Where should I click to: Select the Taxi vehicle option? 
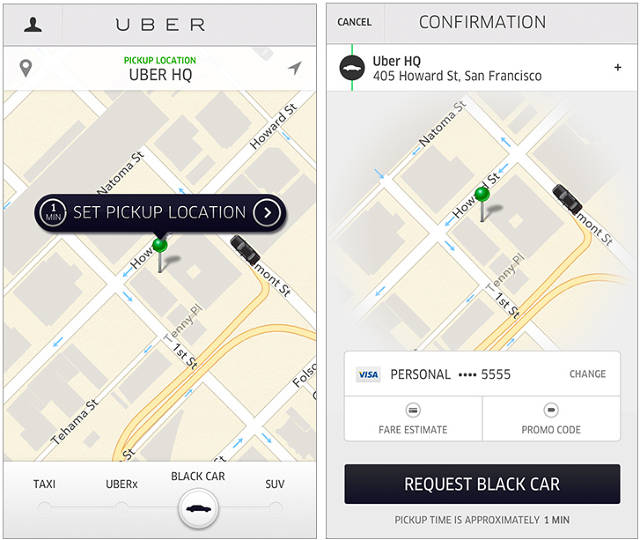pyautogui.click(x=44, y=485)
